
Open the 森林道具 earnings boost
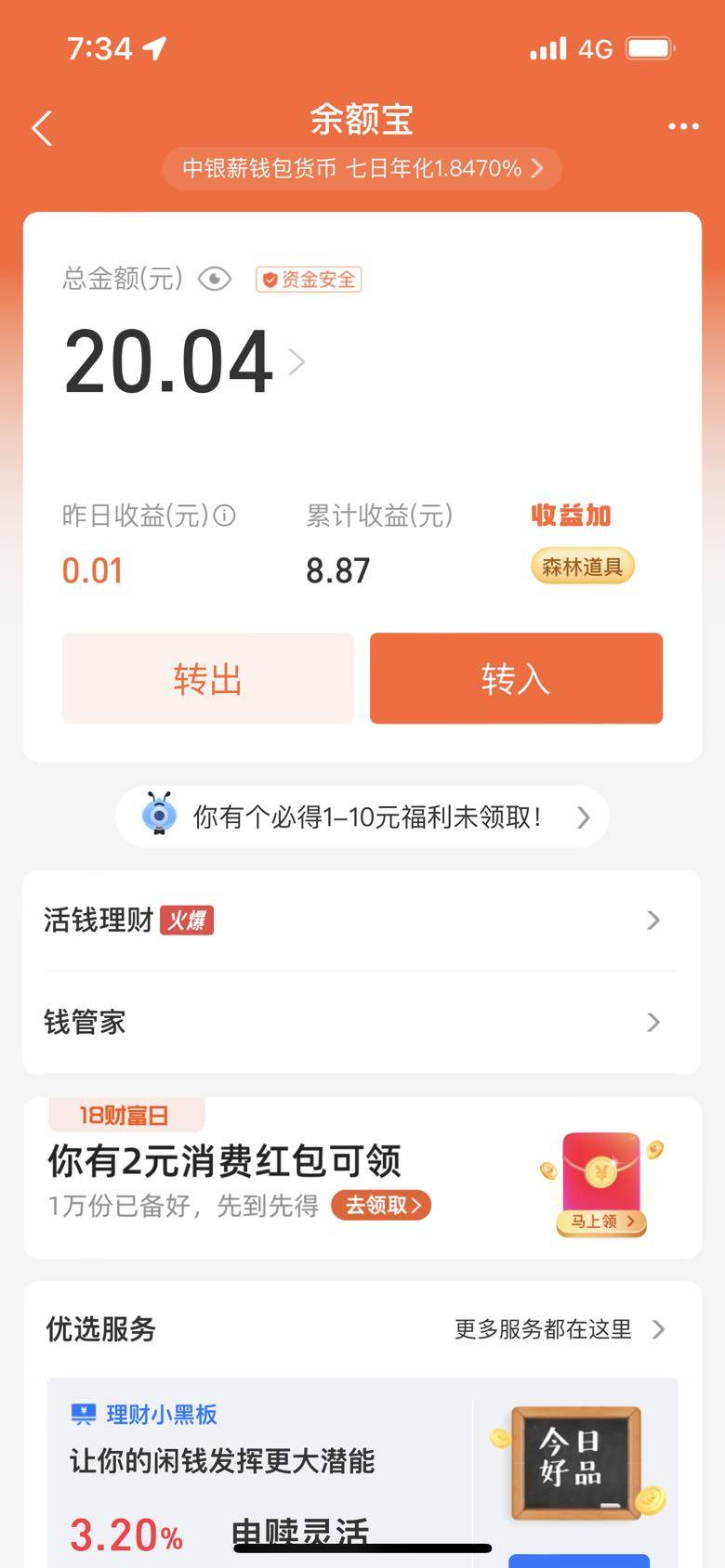(582, 567)
